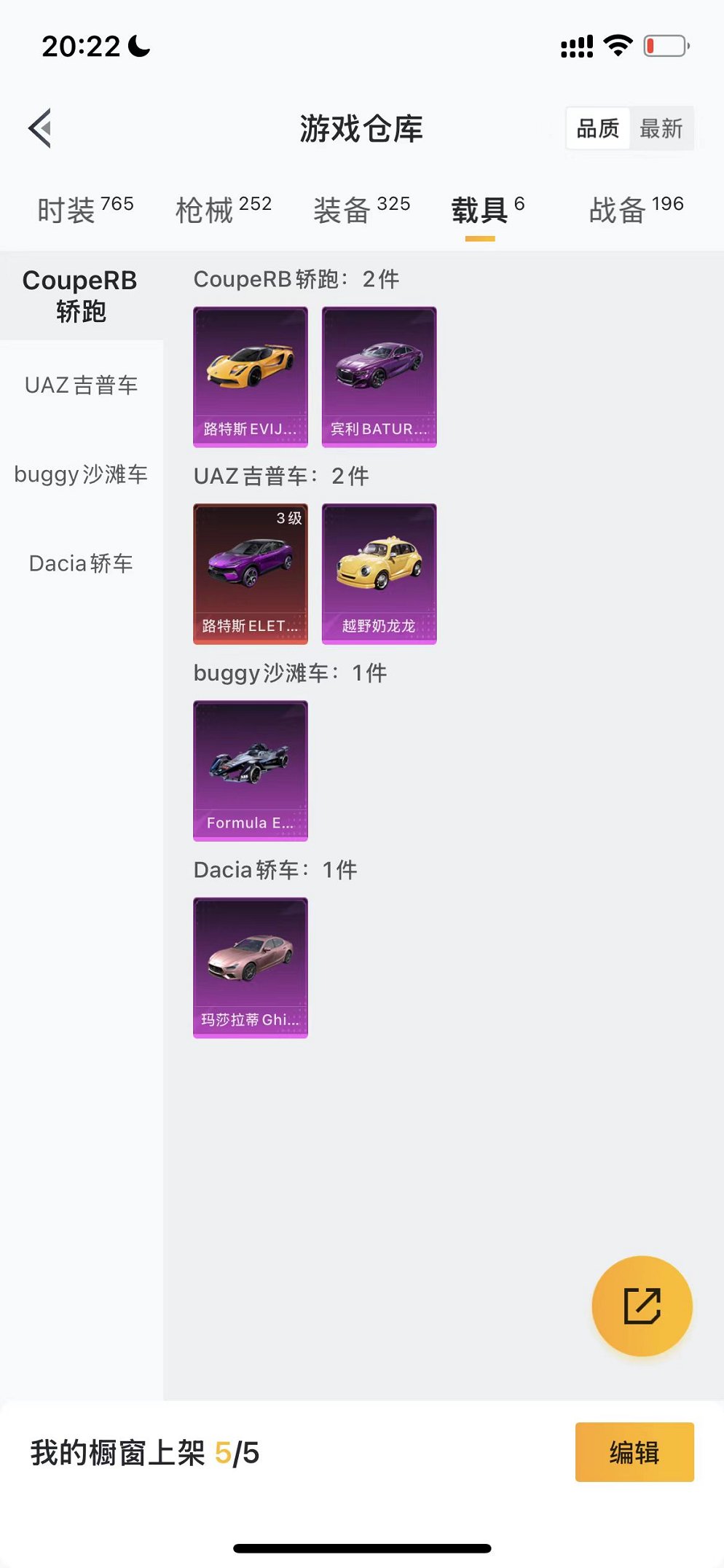Go back from 游戏仓库
The image size is (724, 1568).
[41, 128]
